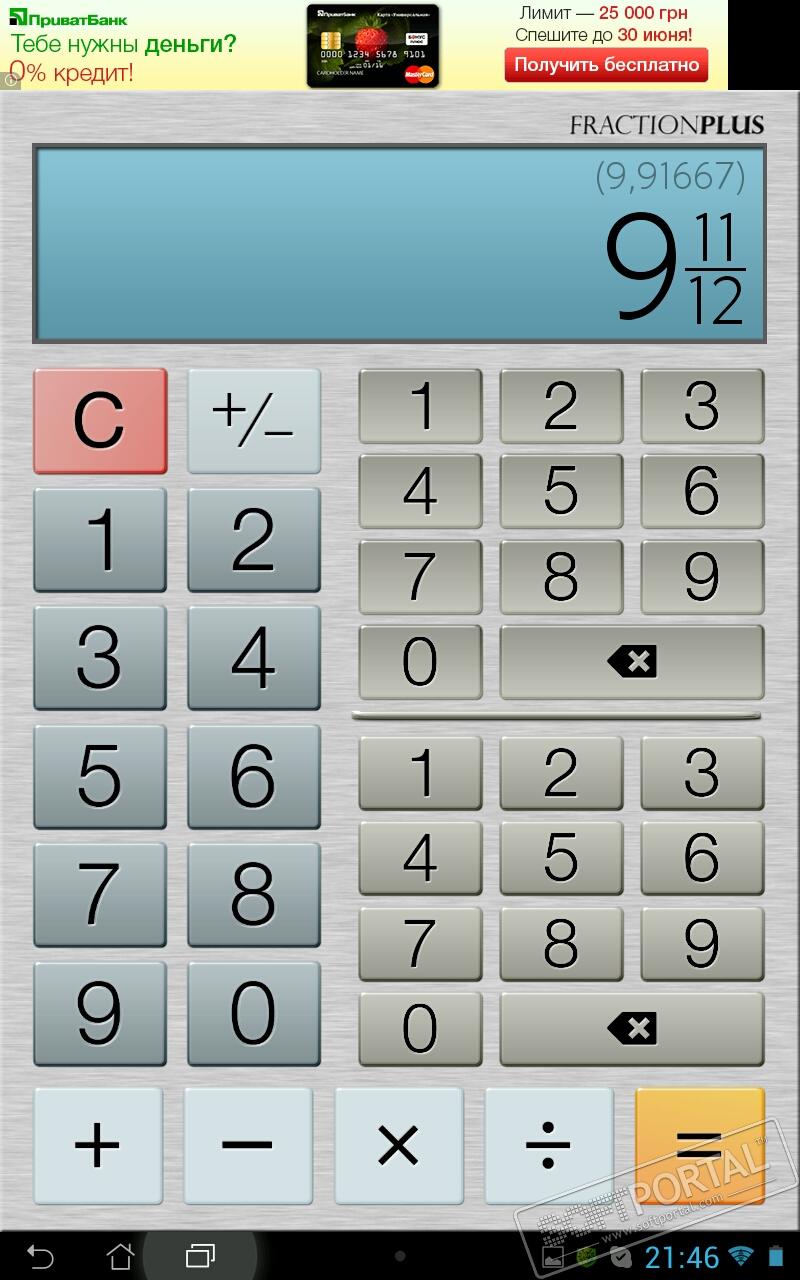800x1280 pixels.
Task: Toggle the sign with the +/− key
Action: coord(254,420)
